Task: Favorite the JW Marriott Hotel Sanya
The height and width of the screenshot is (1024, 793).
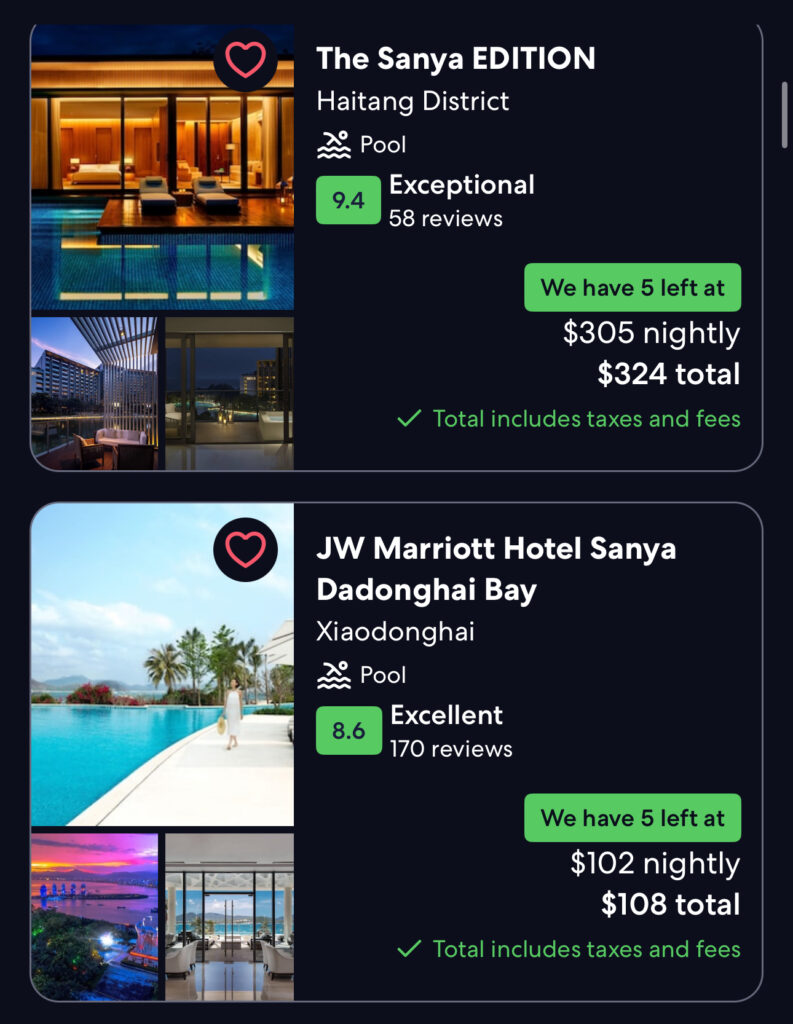Action: pos(245,549)
